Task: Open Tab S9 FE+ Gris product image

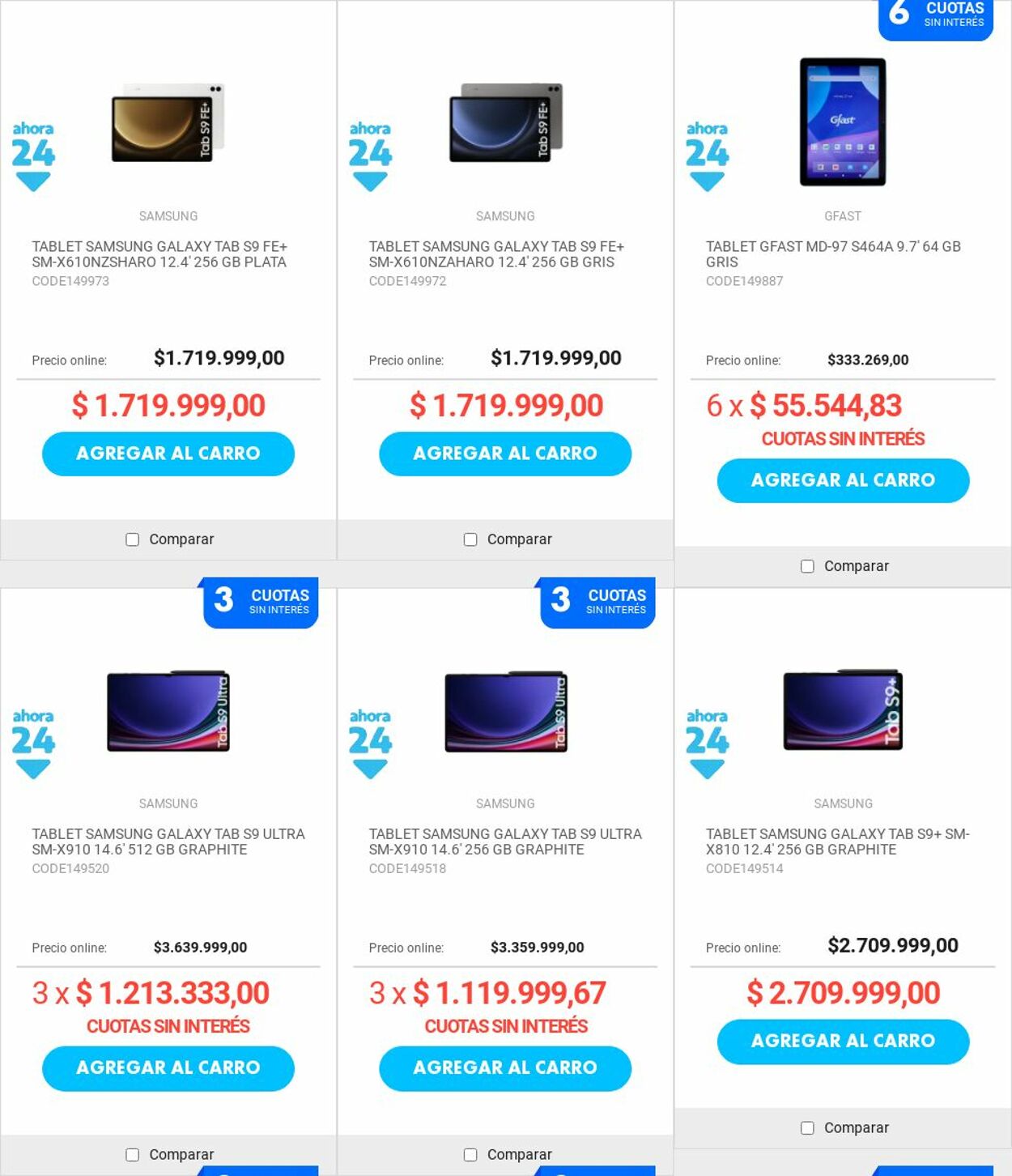Action: (x=505, y=121)
